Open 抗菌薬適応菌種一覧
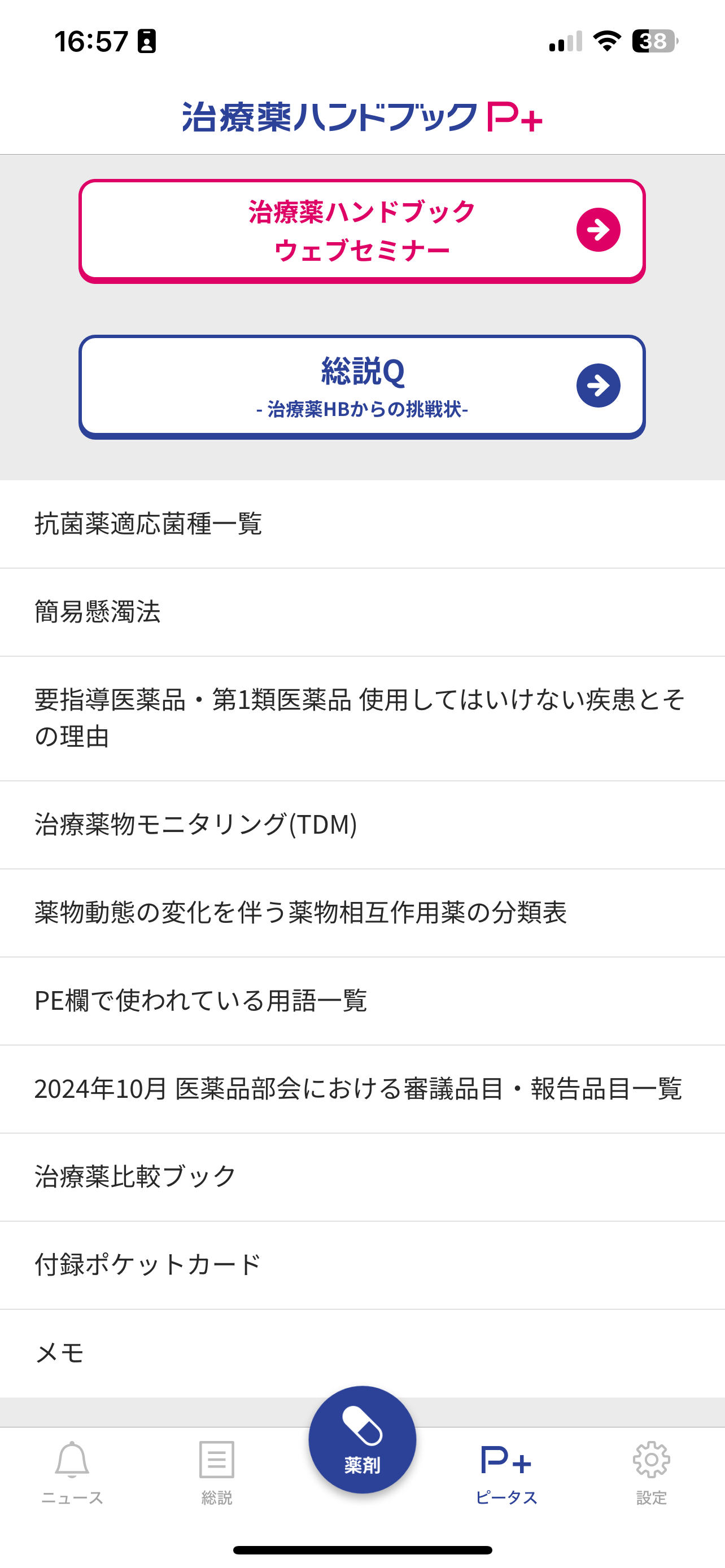Viewport: 725px width, 1568px height. coord(361,524)
